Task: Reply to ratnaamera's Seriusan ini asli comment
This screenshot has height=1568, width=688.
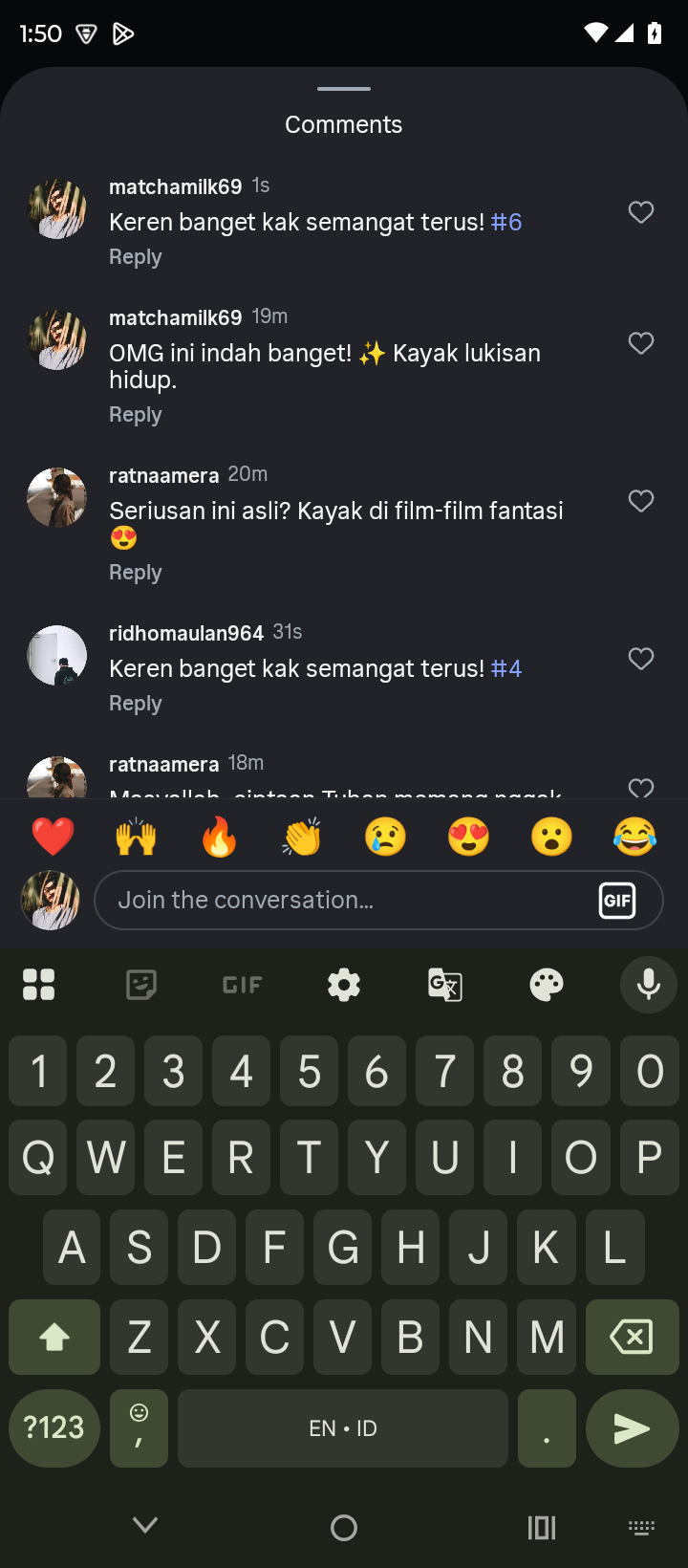Action: (136, 573)
